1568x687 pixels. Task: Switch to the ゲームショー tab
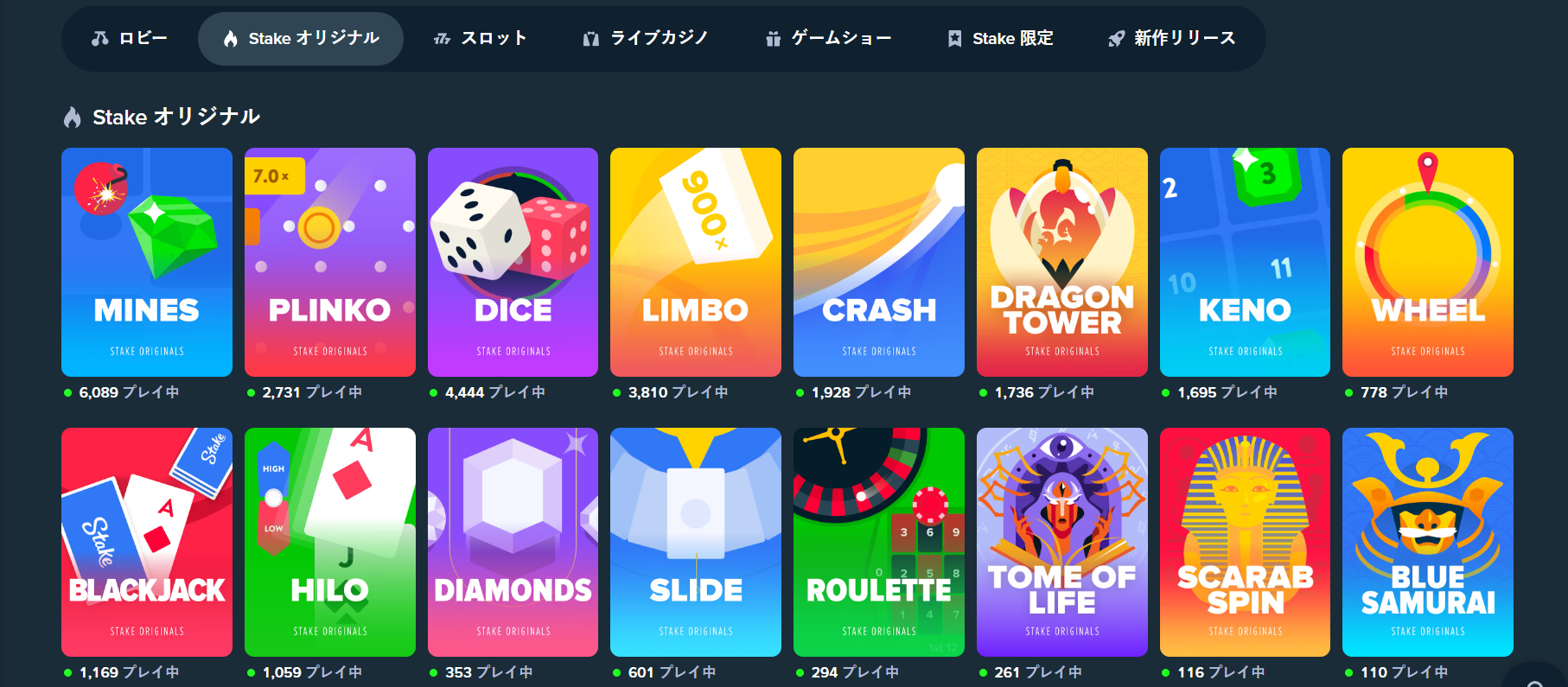coord(828,39)
